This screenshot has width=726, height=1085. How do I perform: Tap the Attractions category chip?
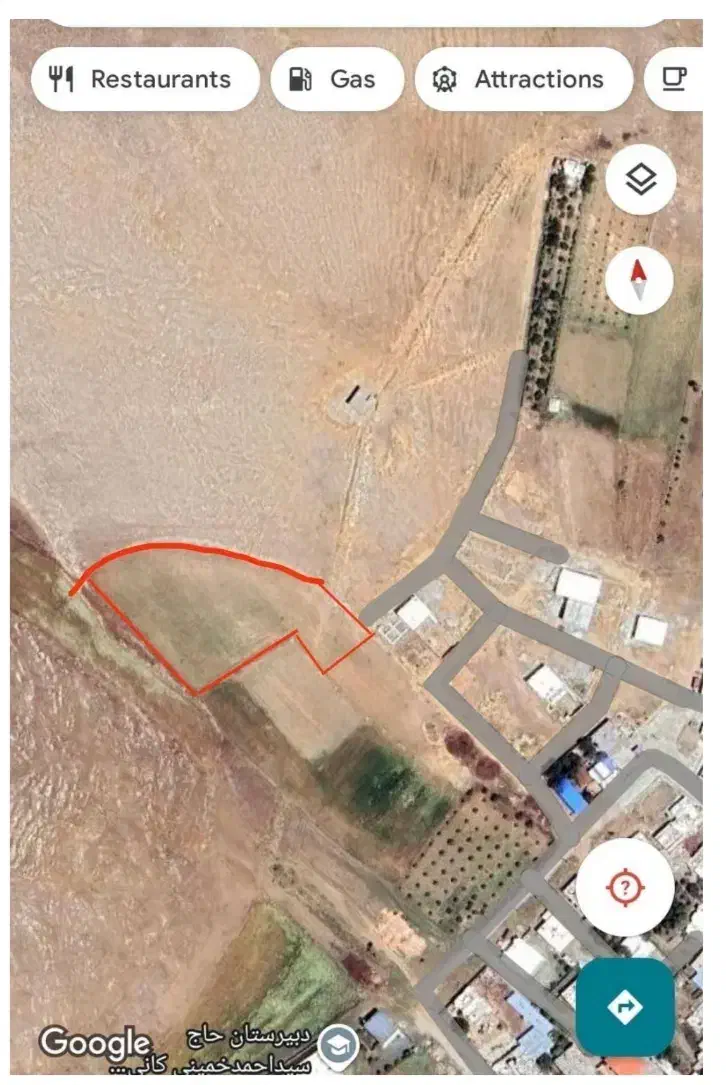click(x=523, y=79)
